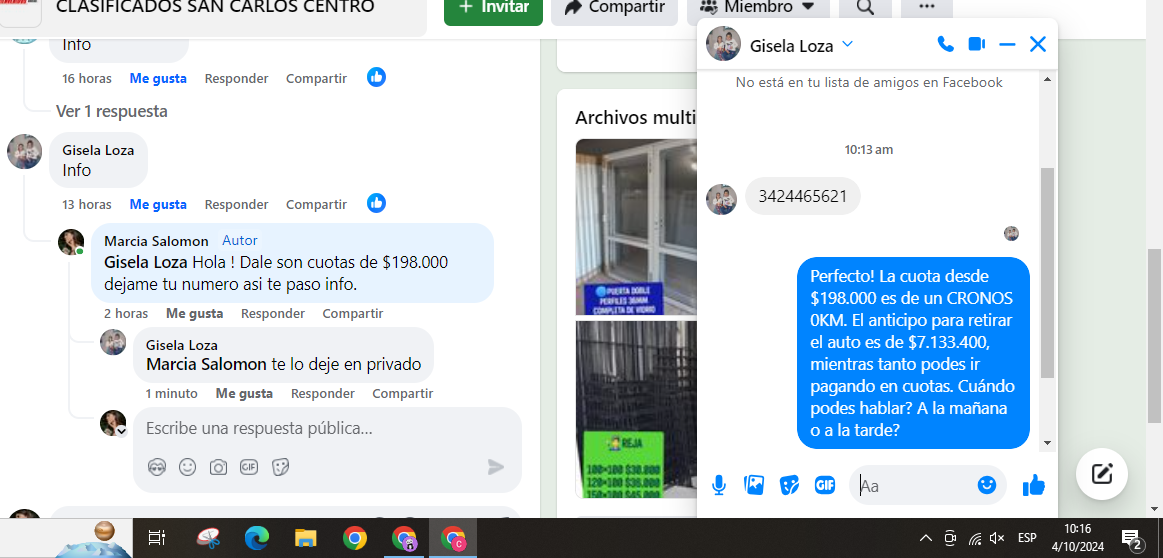Viewport: 1163px width, 558px height.
Task: Open emoji picker in chat box
Action: (987, 485)
